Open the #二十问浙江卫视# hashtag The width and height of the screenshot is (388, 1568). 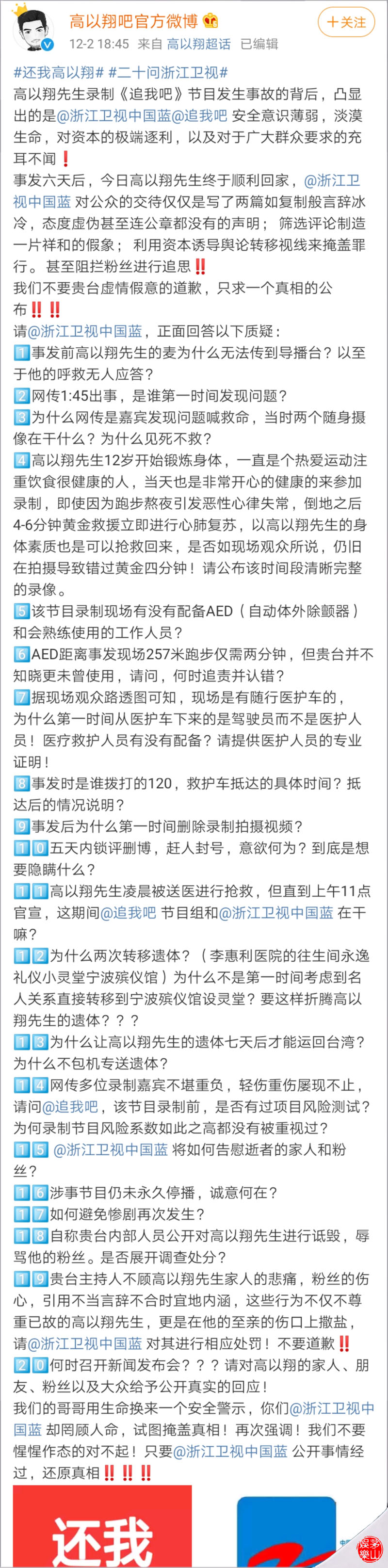168,73
